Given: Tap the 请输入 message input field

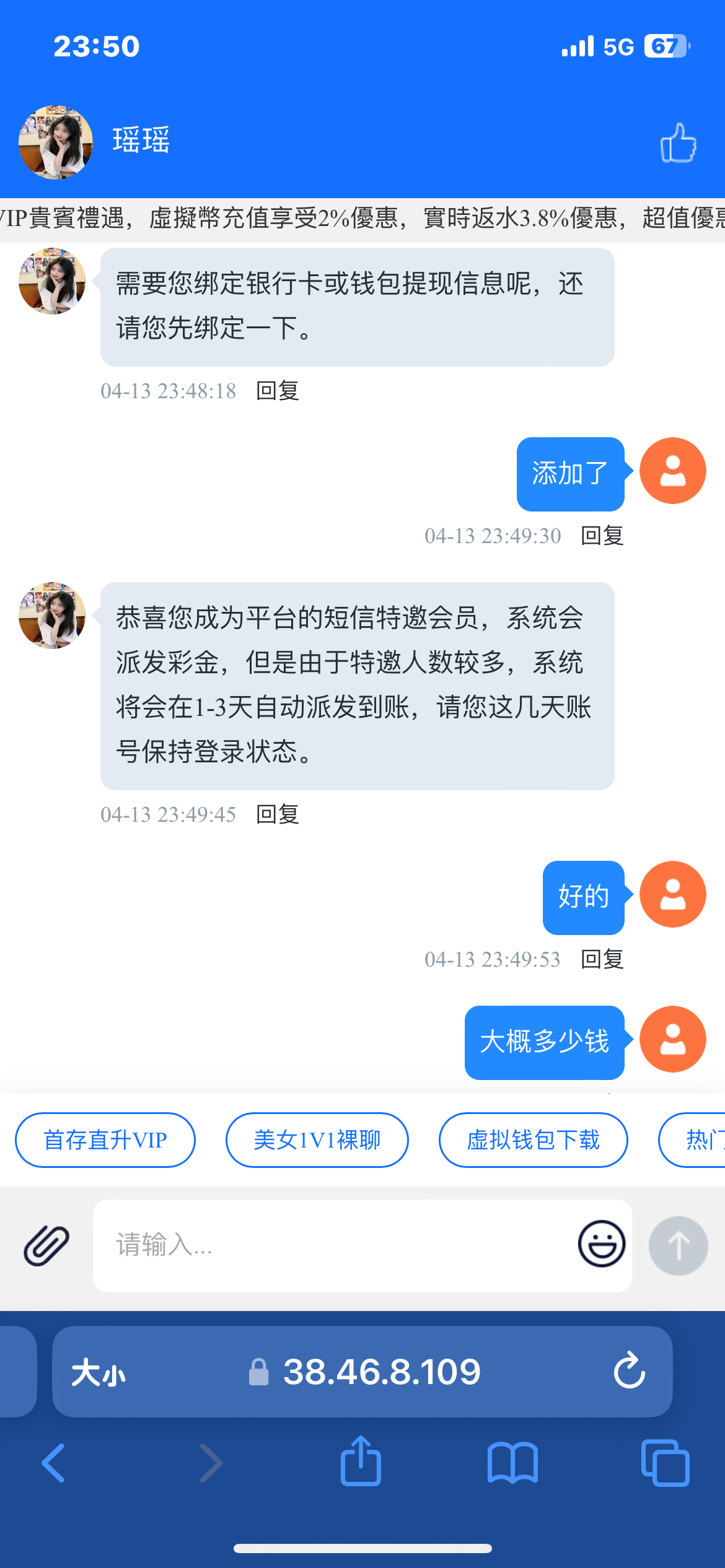Looking at the screenshot, I should point(335,1245).
